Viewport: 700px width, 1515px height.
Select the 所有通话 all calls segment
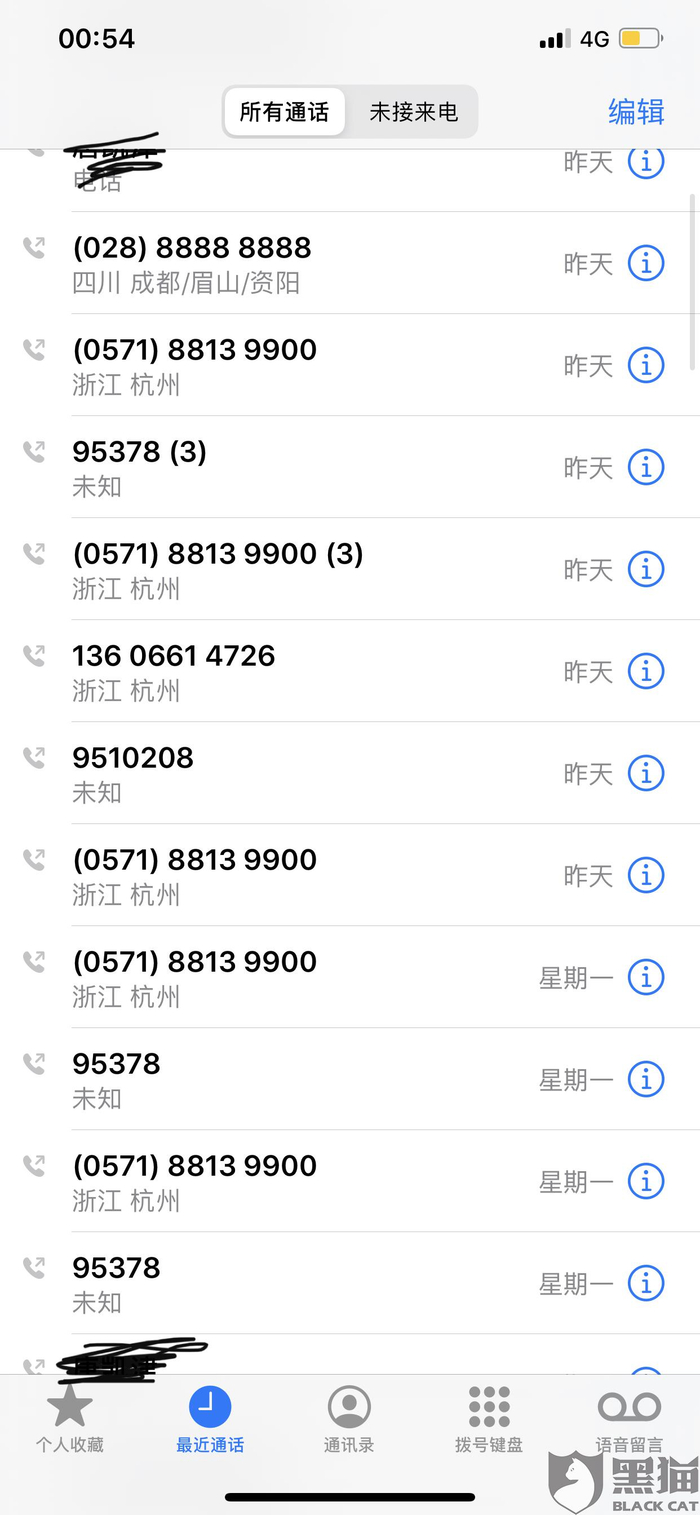click(284, 112)
